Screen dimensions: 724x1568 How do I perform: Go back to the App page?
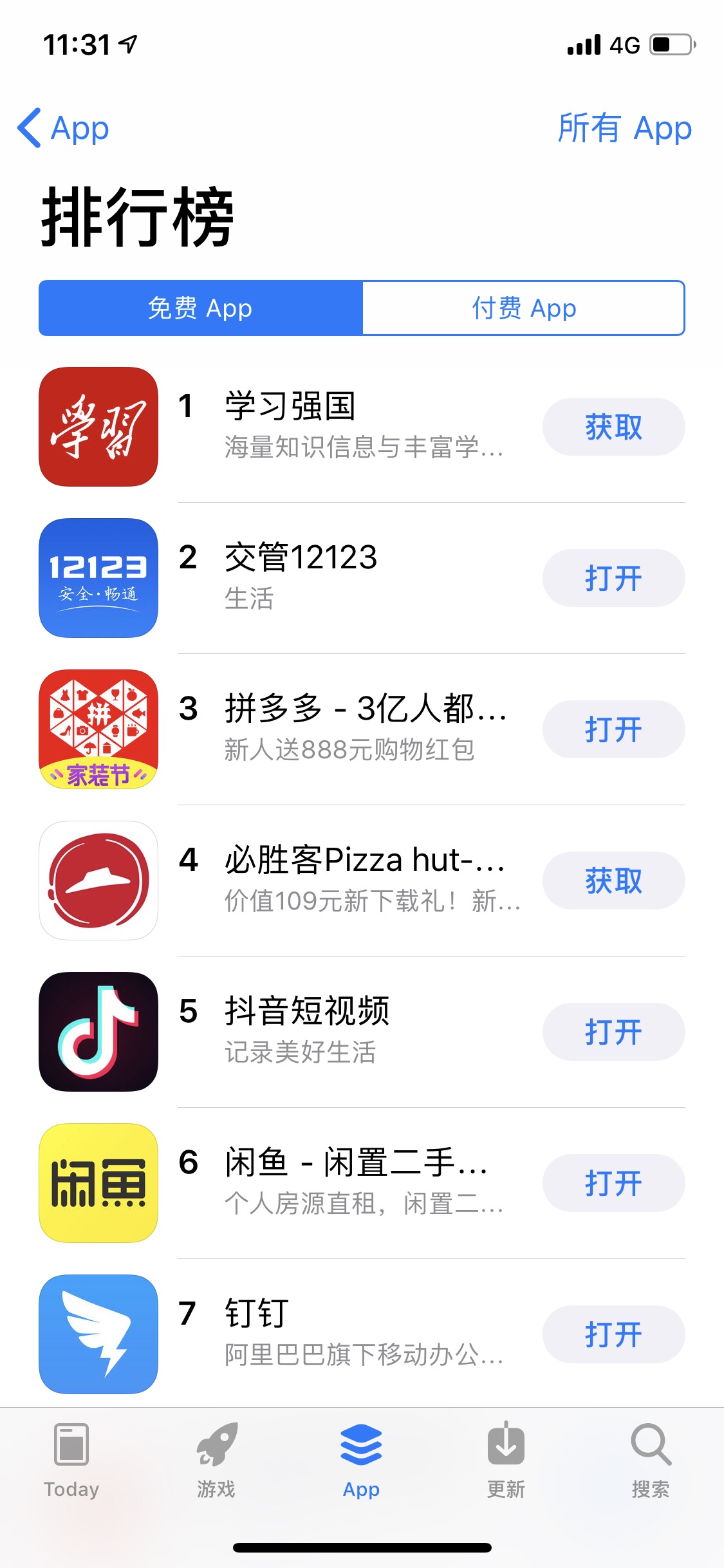63,128
